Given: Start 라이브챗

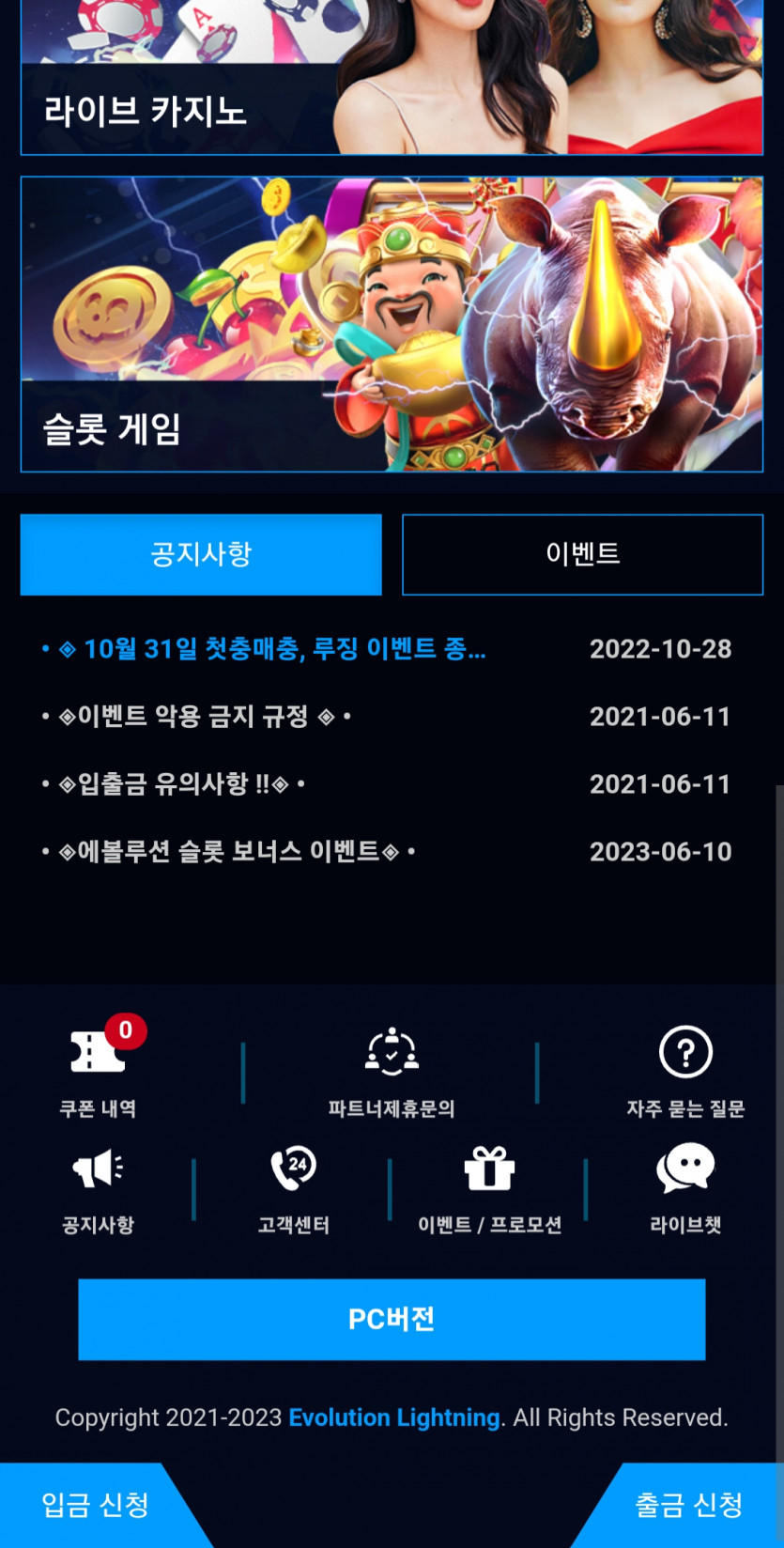Looking at the screenshot, I should [x=685, y=1189].
